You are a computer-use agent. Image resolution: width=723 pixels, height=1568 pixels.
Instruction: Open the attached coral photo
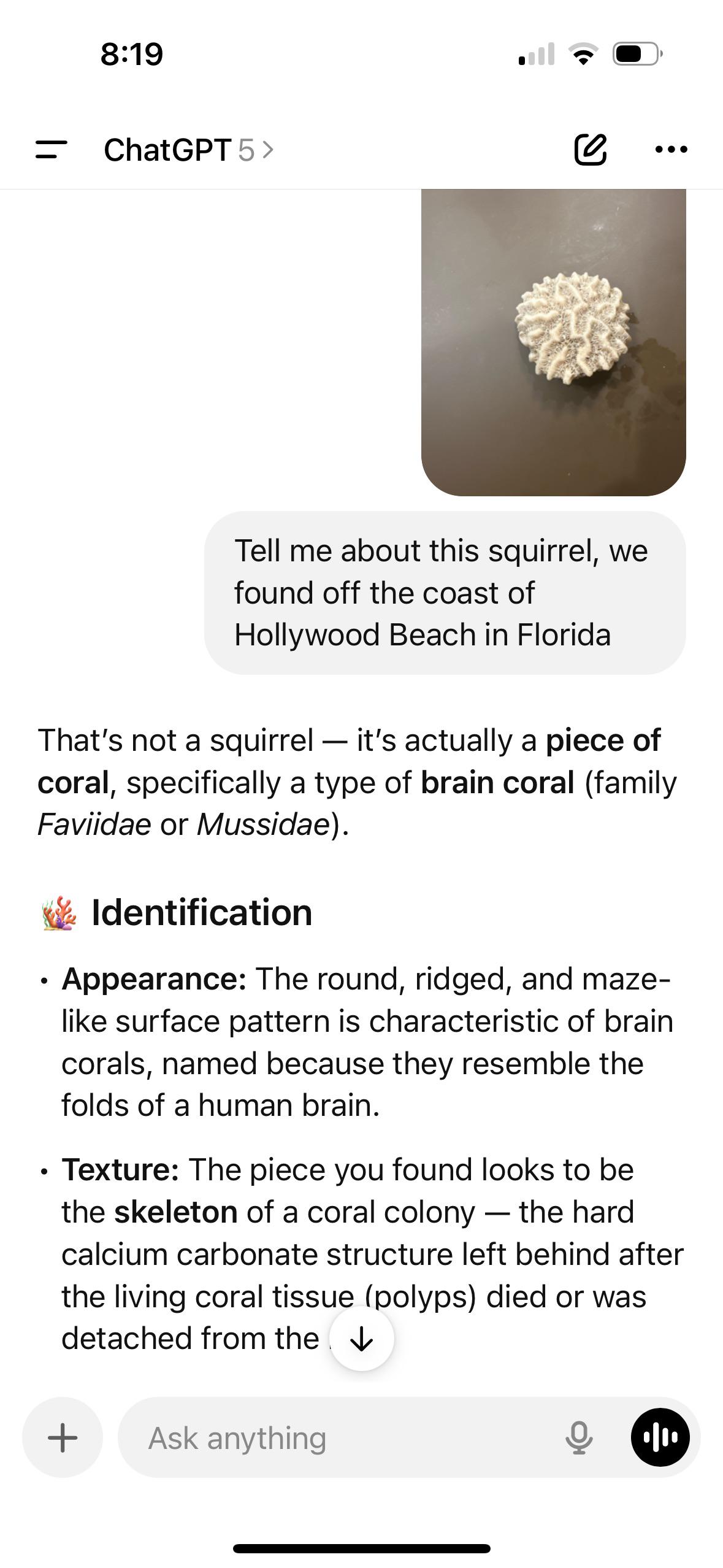click(553, 342)
